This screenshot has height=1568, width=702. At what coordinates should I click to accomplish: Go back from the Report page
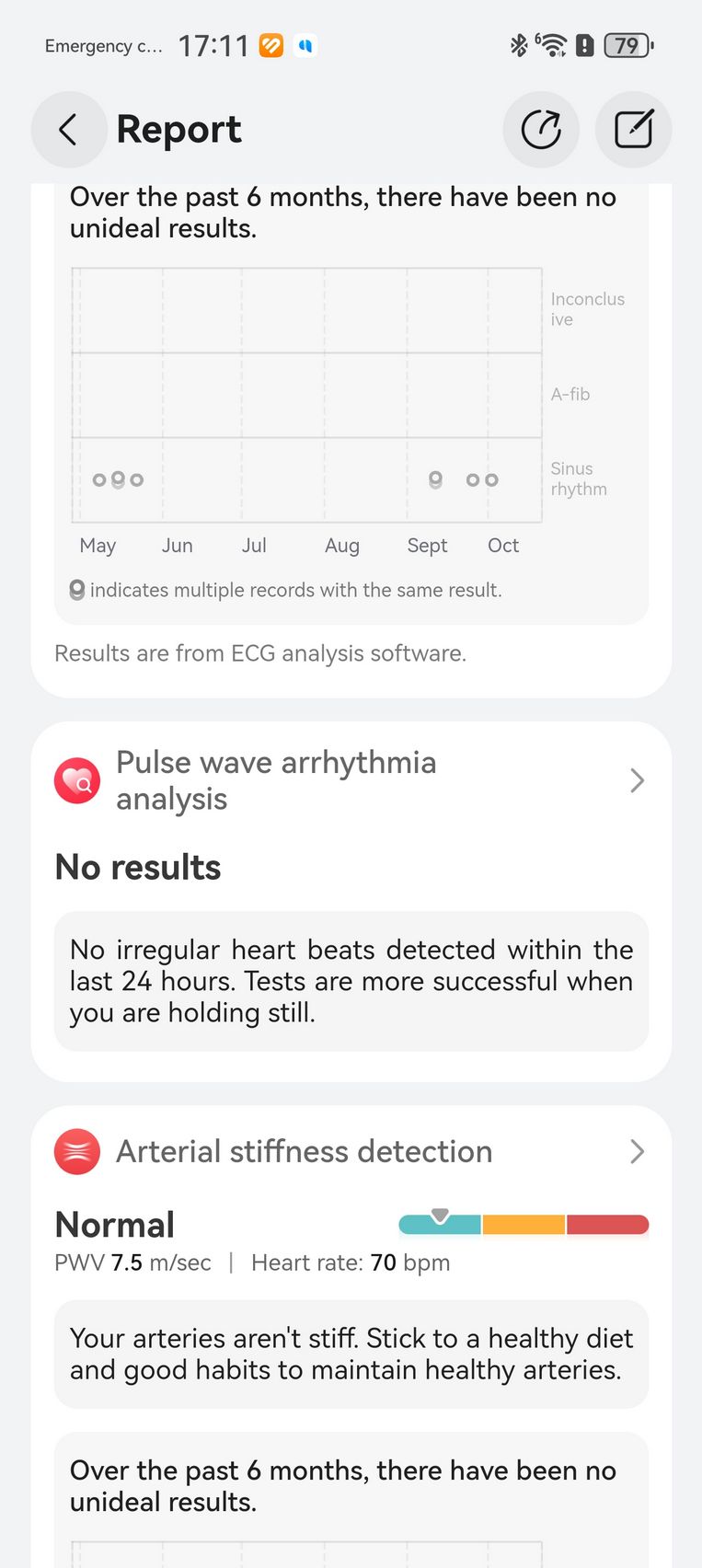[69, 130]
